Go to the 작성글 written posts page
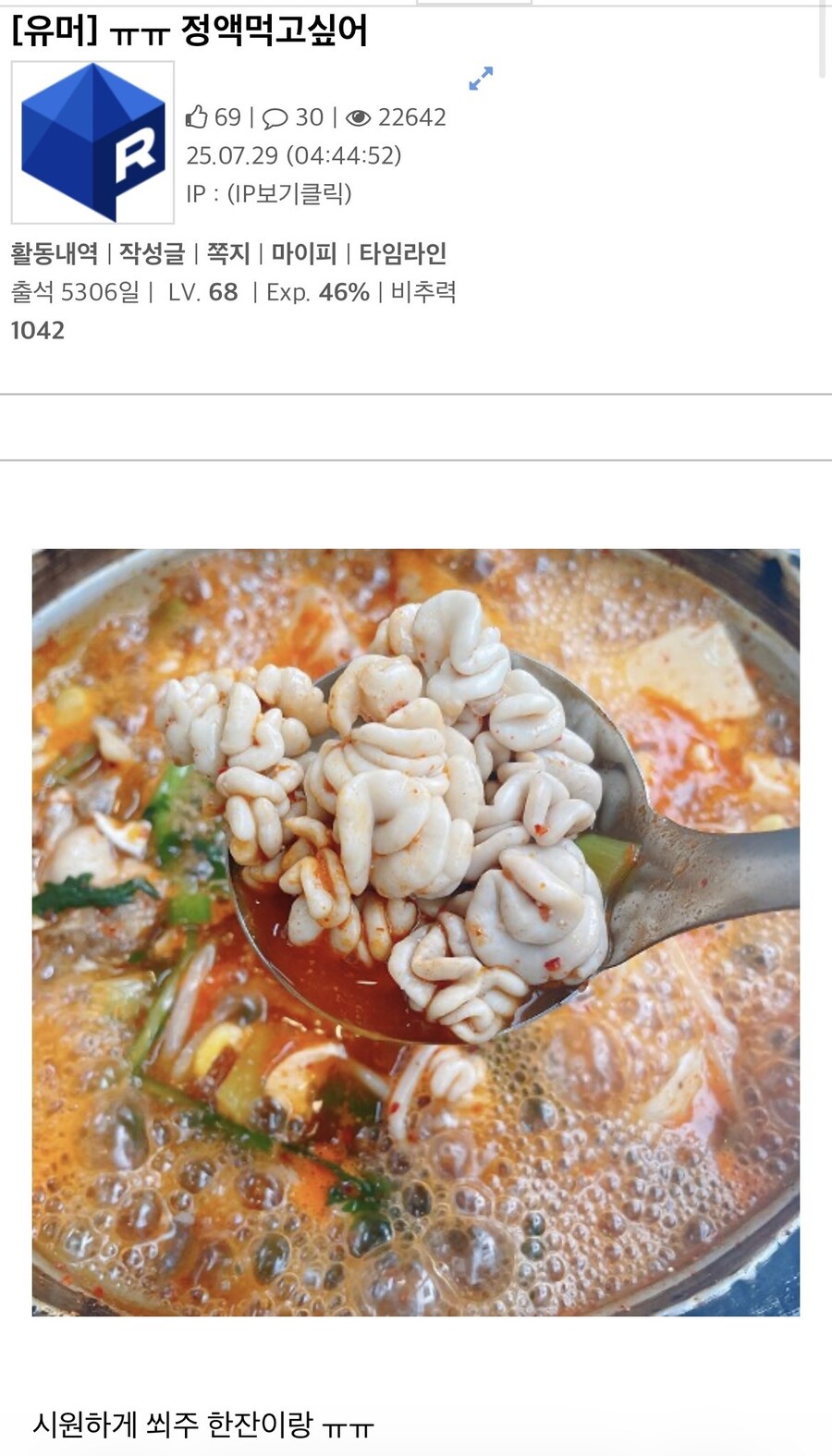The image size is (832, 1456). click(x=153, y=252)
